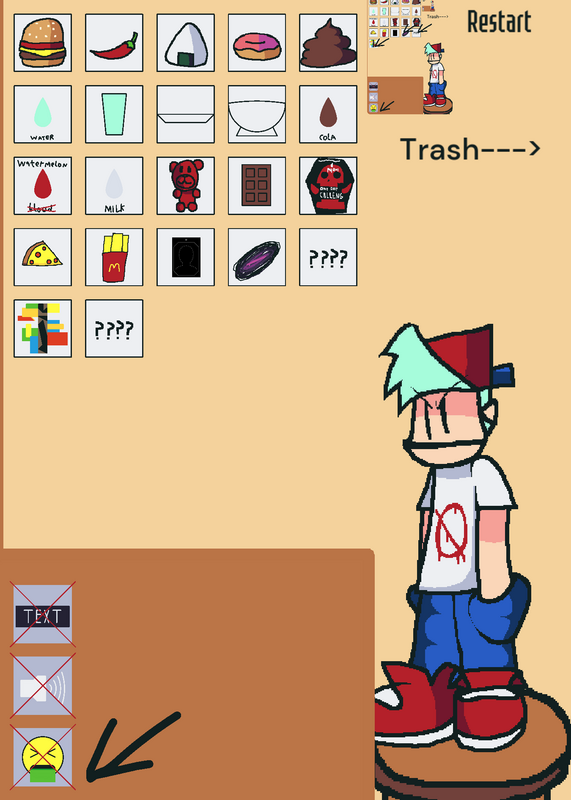Image resolution: width=571 pixels, height=800 pixels.
Task: Toggle the TEXT option
Action: point(43,615)
